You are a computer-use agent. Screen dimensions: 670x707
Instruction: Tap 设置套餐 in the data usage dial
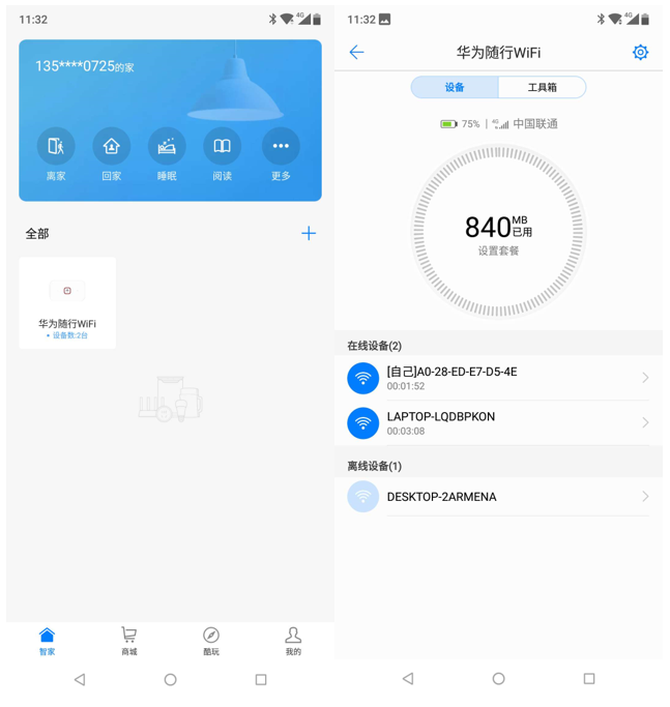[x=498, y=251]
